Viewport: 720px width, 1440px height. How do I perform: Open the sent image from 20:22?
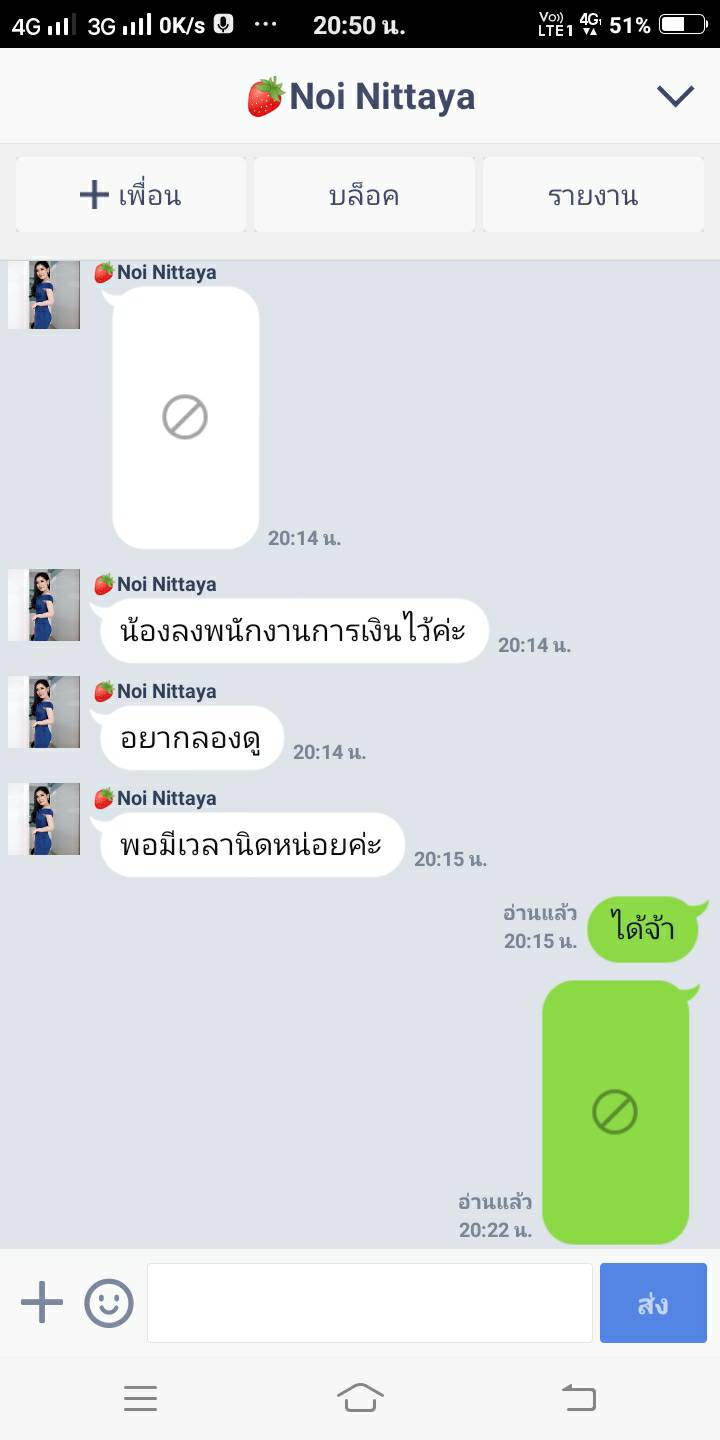click(615, 1112)
